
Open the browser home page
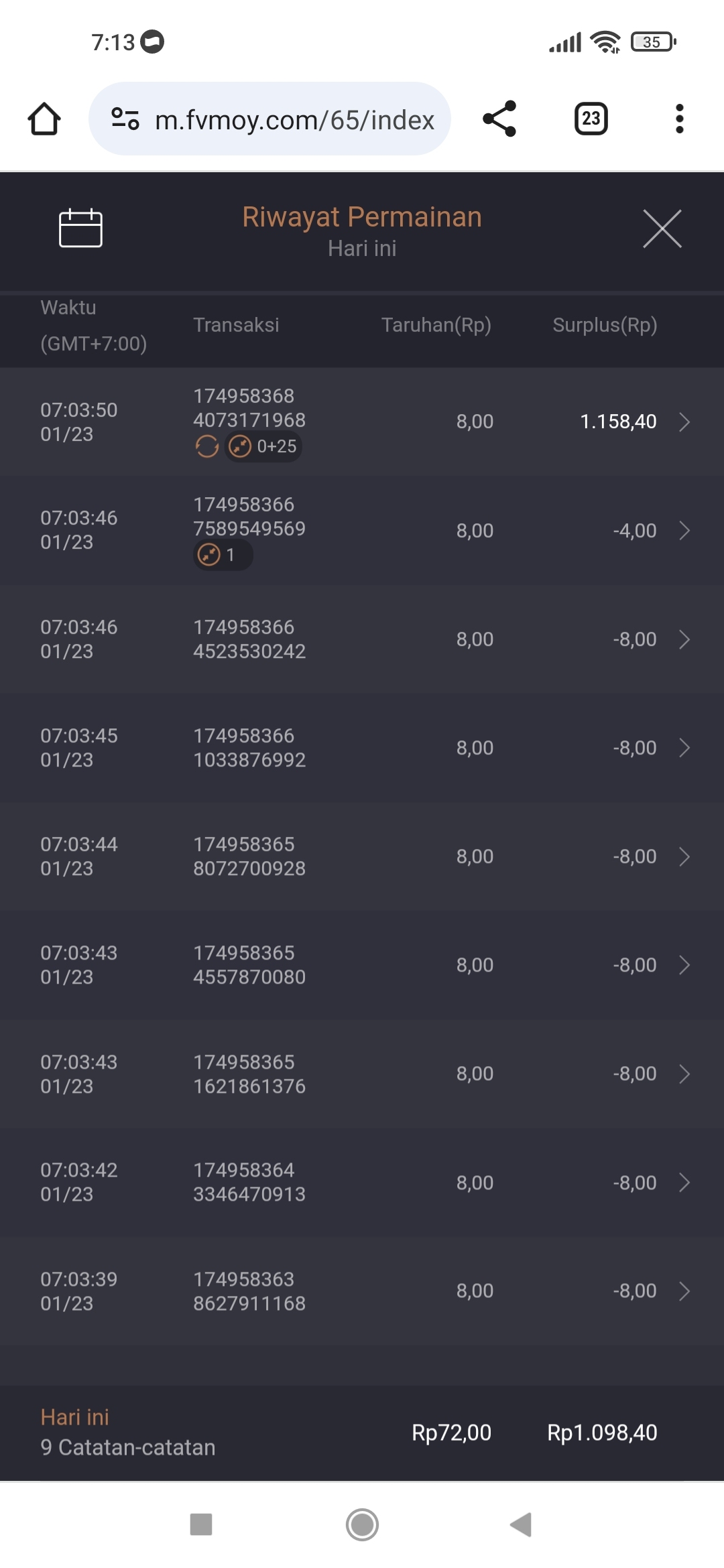coord(44,119)
